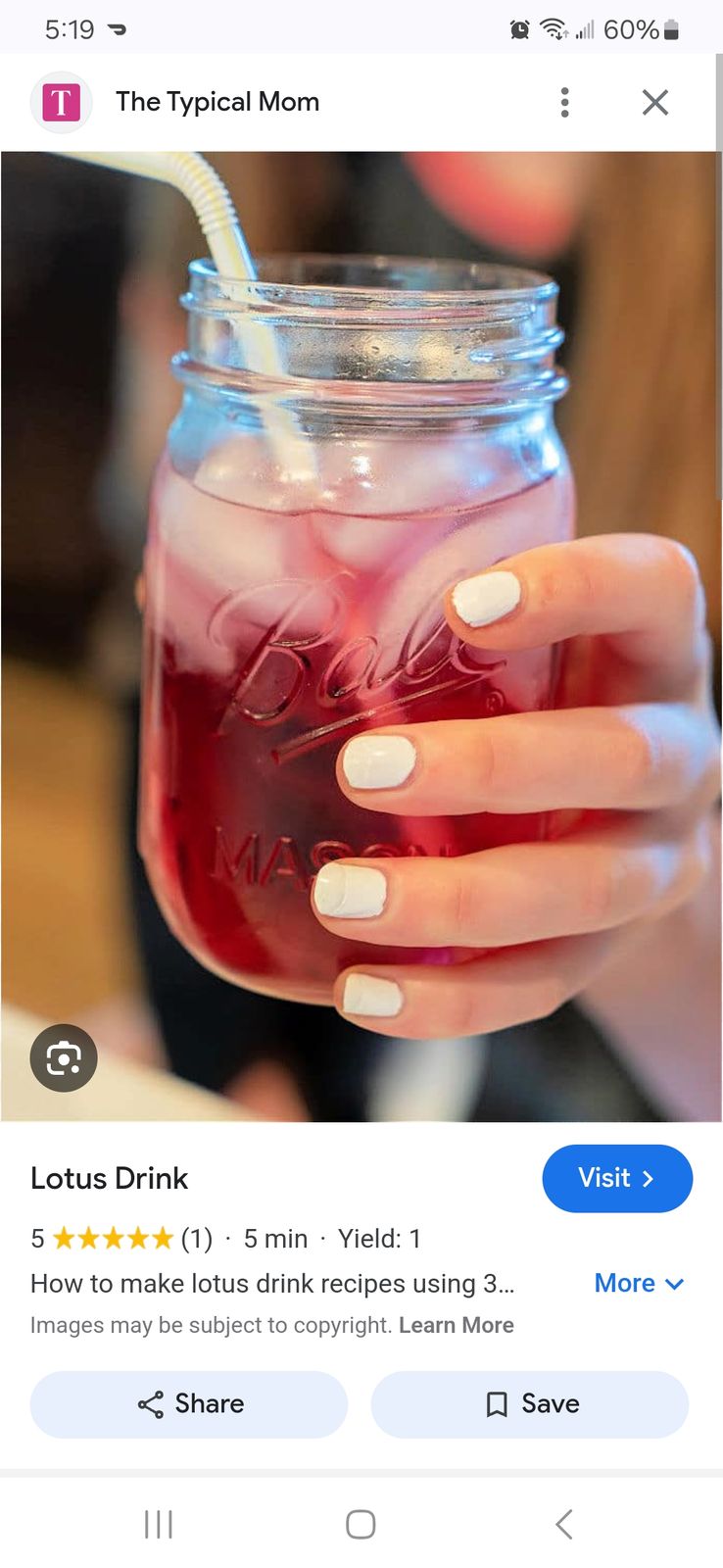Close the image viewer
The image size is (723, 1568).
[x=655, y=102]
